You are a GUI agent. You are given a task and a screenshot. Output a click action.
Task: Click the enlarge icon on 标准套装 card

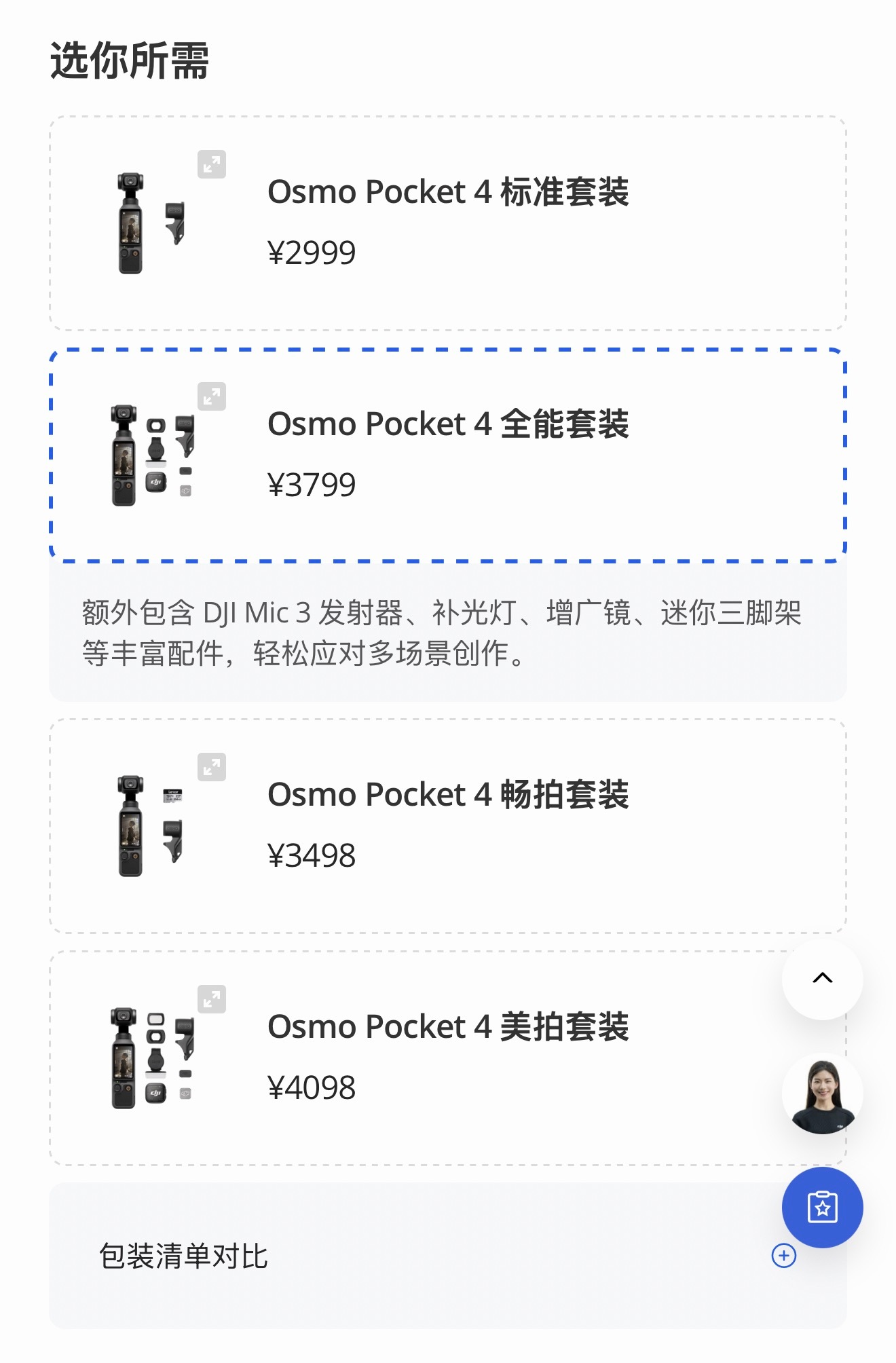click(x=212, y=165)
